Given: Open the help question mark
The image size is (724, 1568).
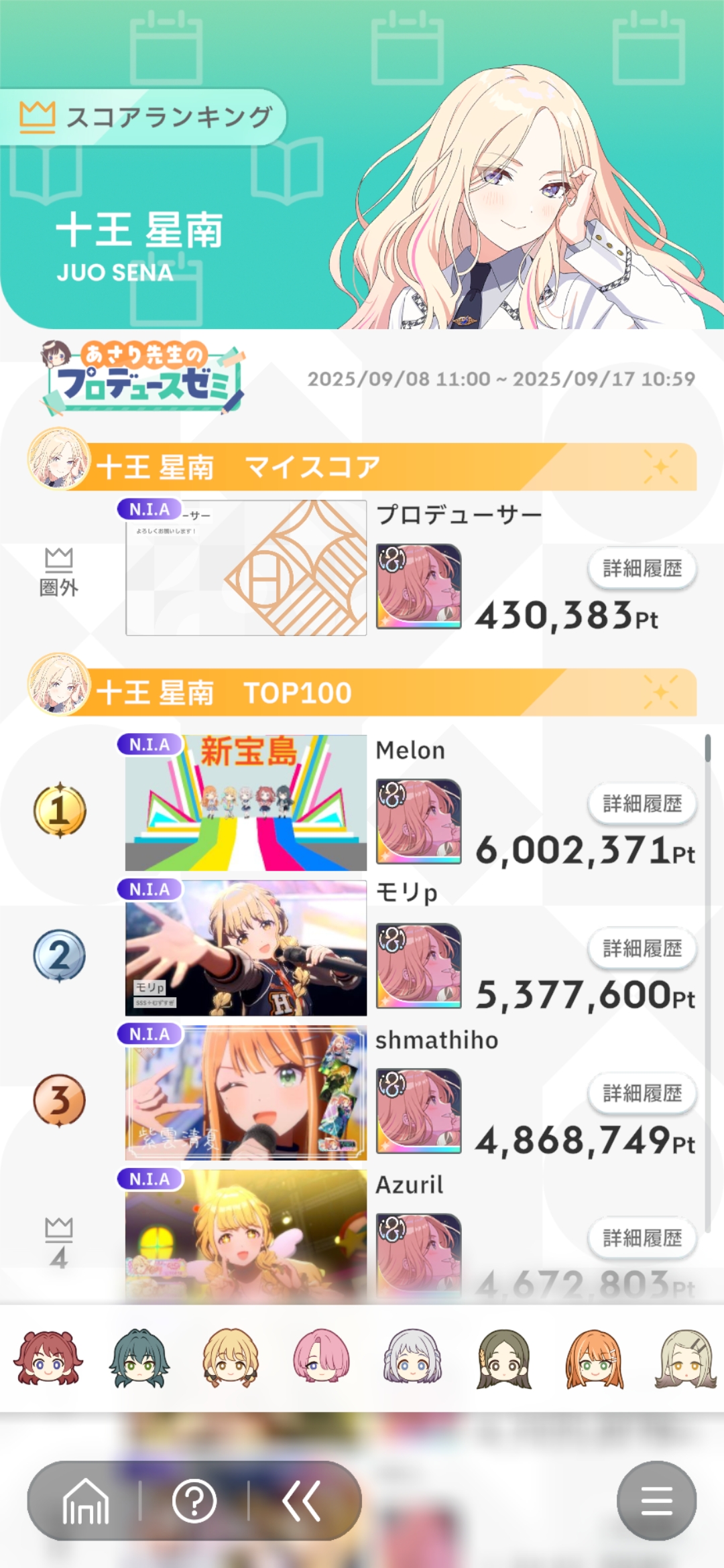Looking at the screenshot, I should [194, 1501].
